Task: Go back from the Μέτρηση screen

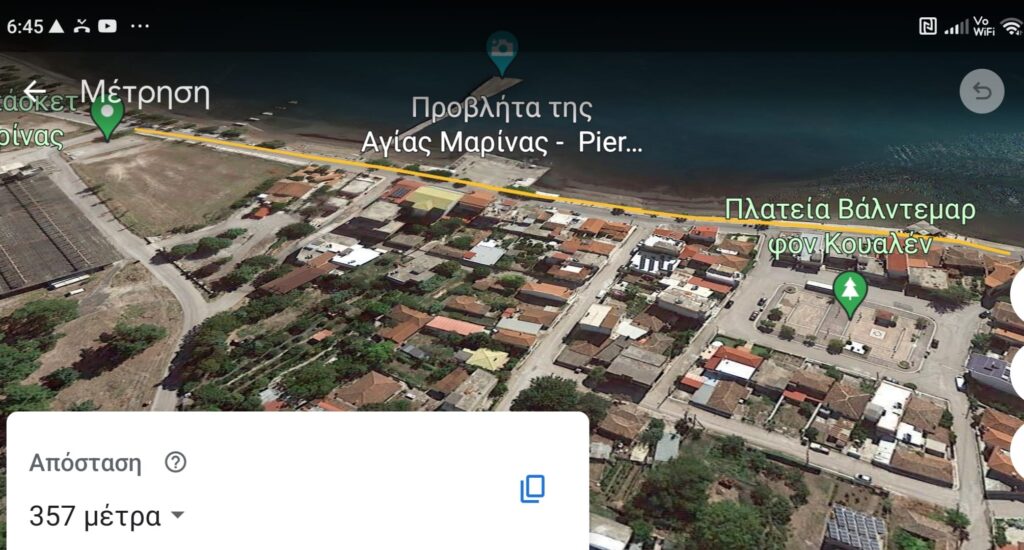Action: point(34,91)
